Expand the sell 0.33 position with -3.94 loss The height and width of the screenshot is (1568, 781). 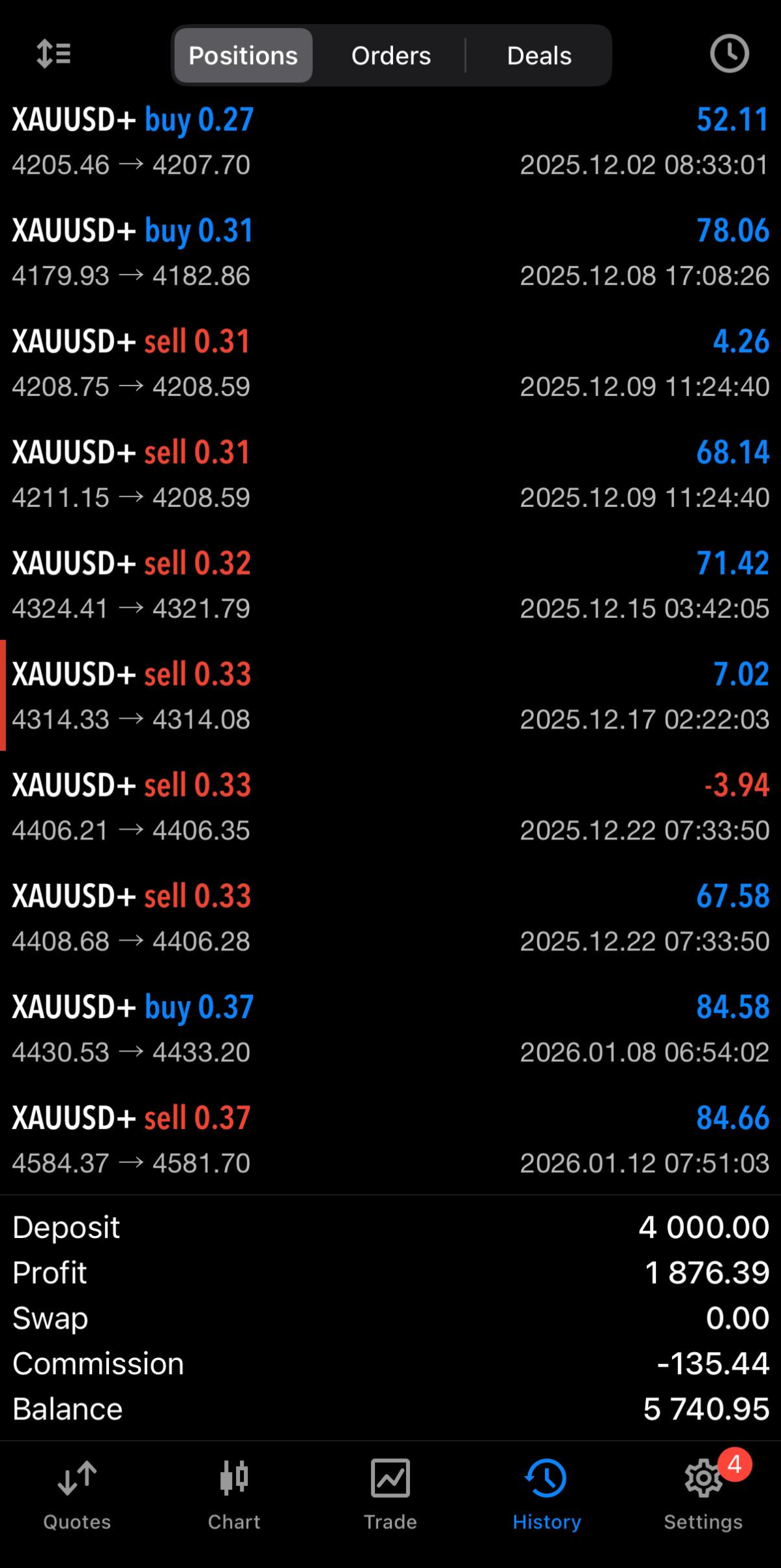pos(390,806)
